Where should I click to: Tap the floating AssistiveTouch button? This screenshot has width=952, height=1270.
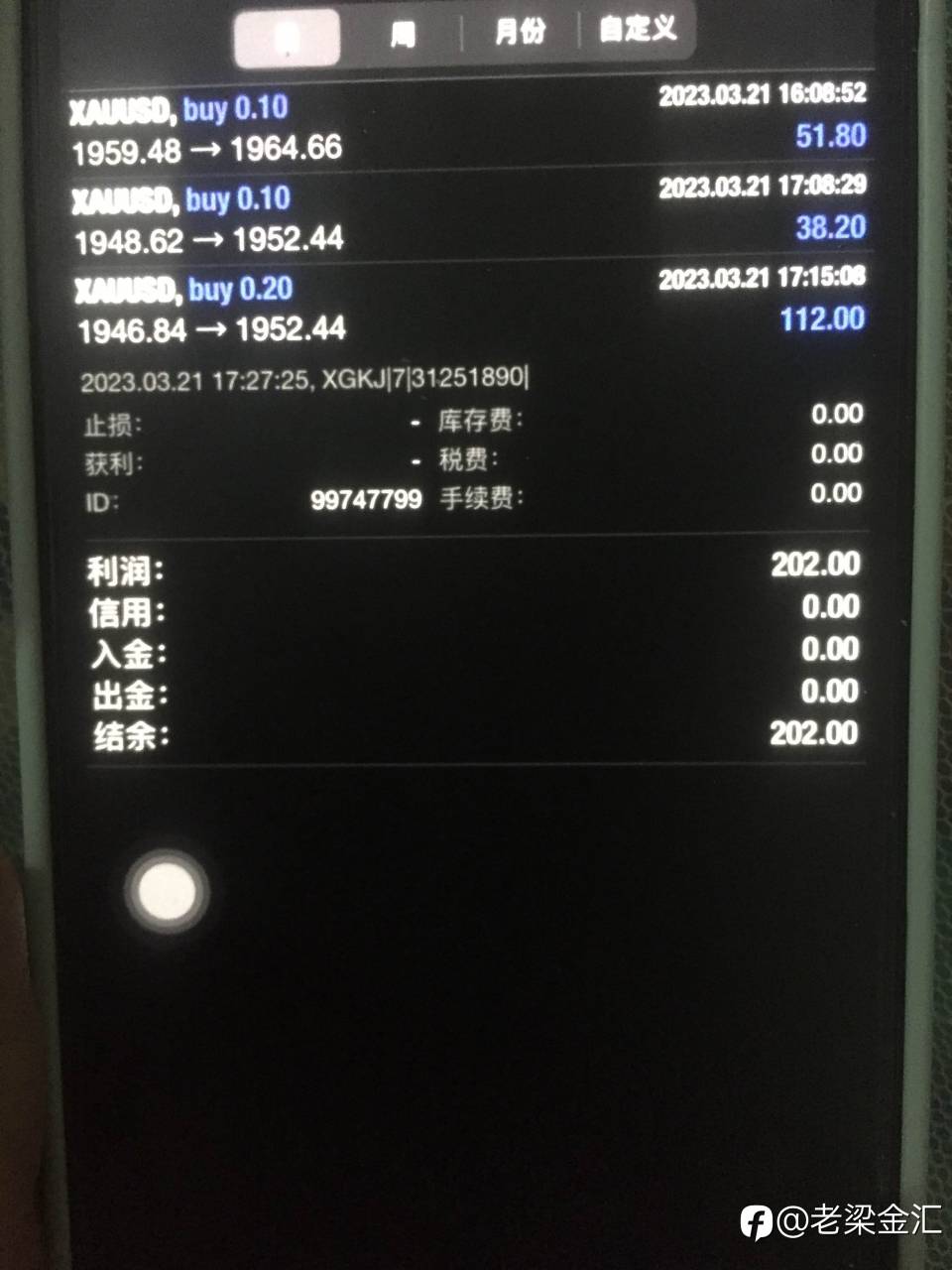tap(167, 891)
